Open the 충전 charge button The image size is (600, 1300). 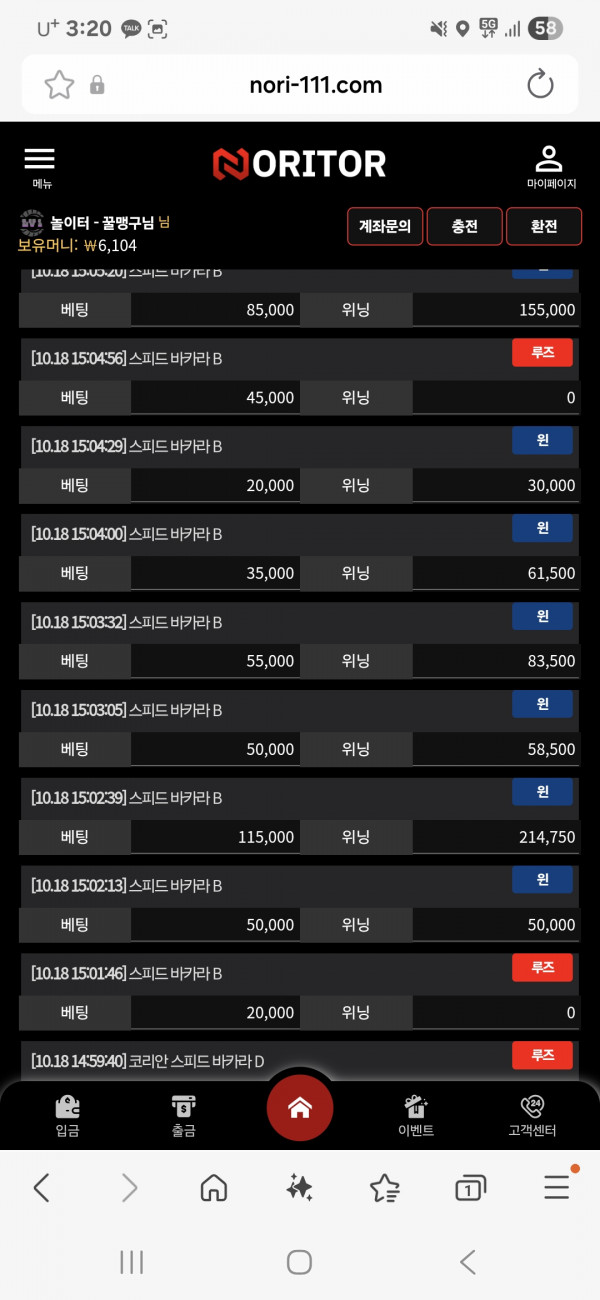(x=464, y=226)
